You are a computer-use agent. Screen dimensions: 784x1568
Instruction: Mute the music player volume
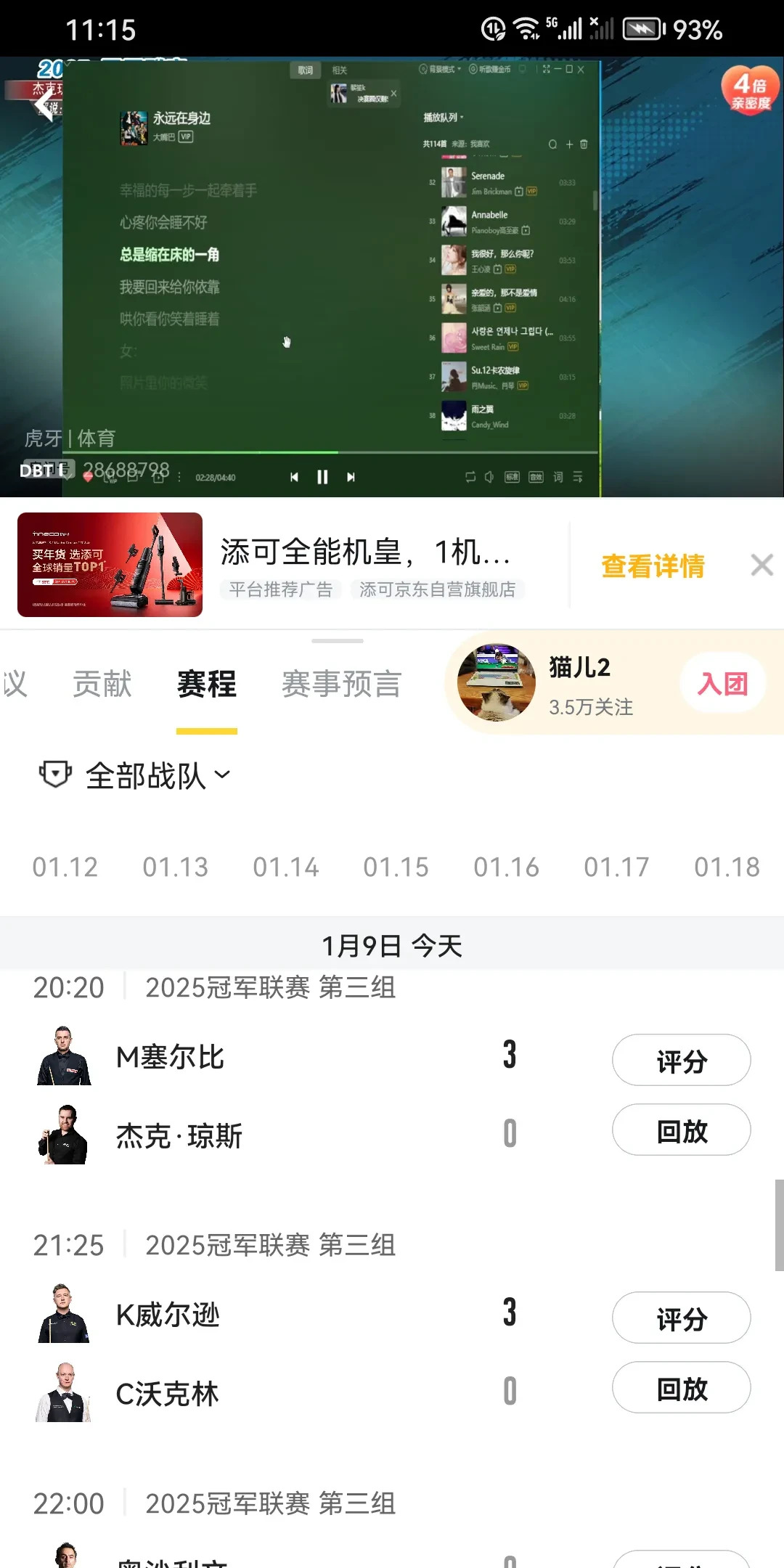pos(489,477)
